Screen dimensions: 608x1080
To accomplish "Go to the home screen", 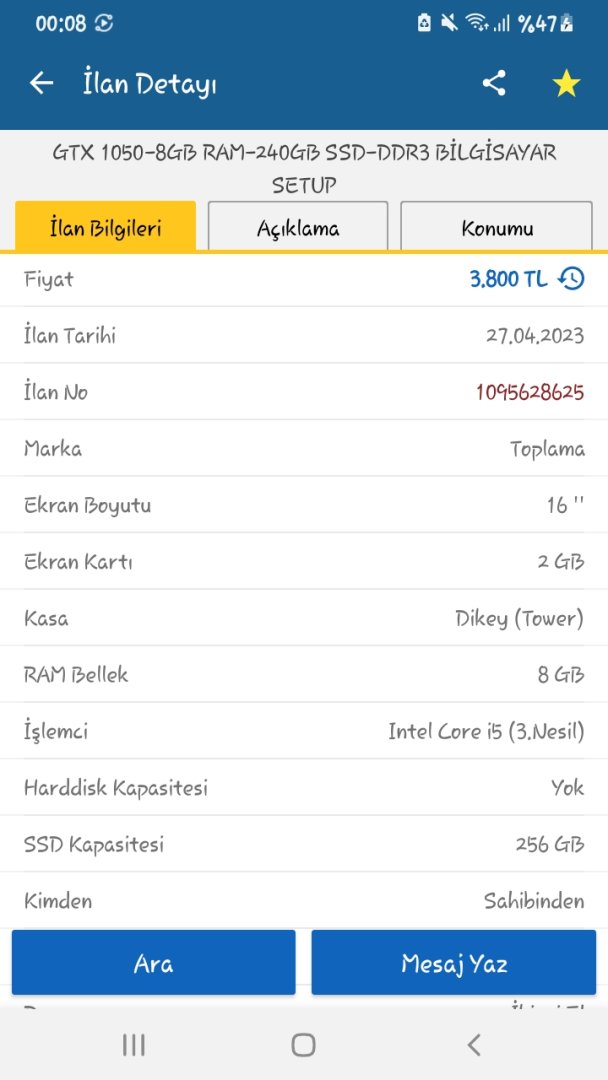I will (x=303, y=1045).
